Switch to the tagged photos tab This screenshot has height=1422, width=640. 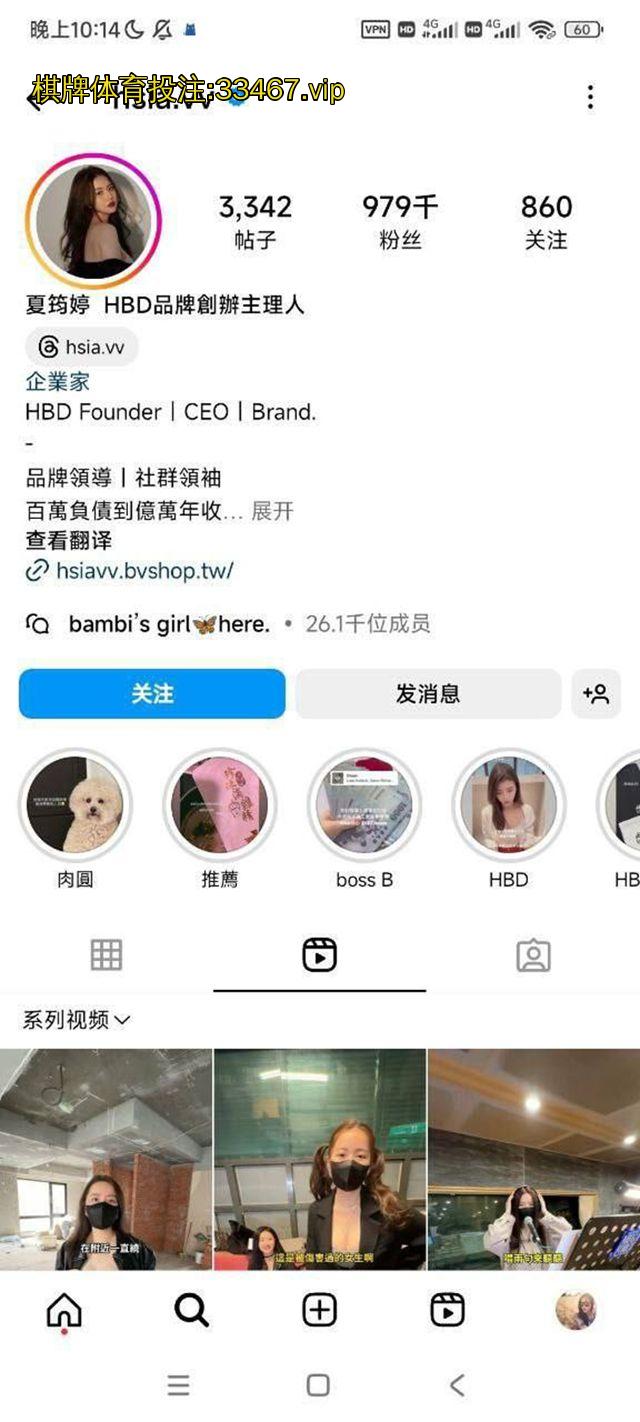tap(533, 955)
